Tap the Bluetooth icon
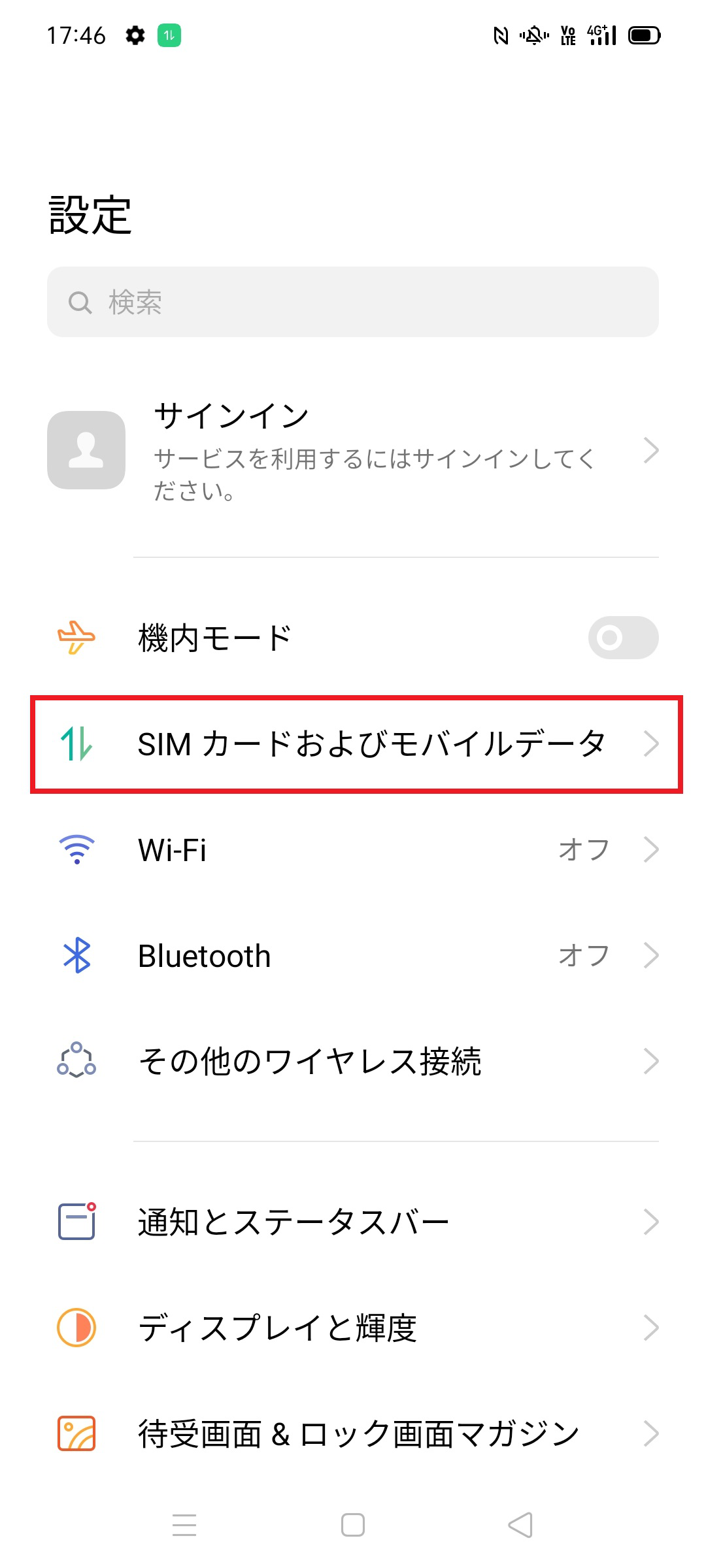Screen dimensions: 706x1568 tap(76, 955)
